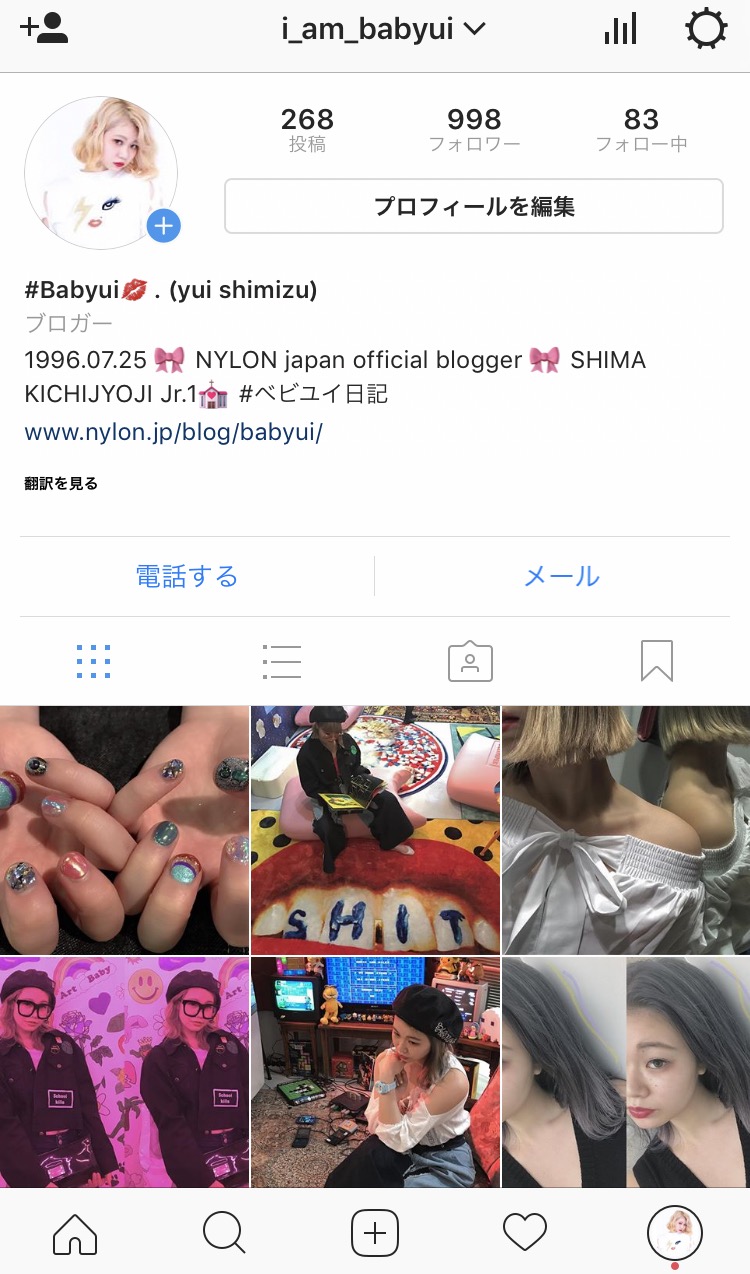Open the search and explore tab

[x=224, y=1233]
